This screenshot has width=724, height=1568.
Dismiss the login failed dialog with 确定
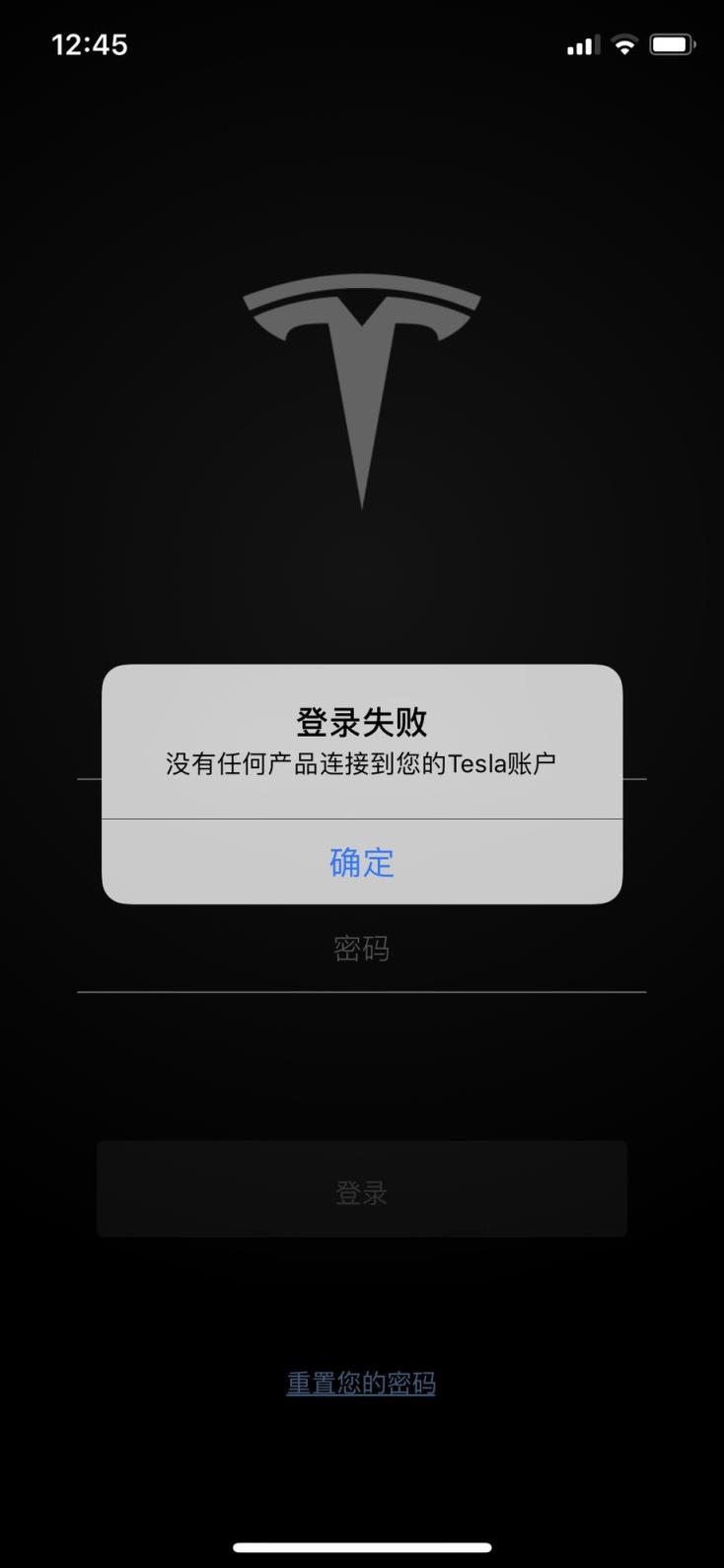point(361,862)
